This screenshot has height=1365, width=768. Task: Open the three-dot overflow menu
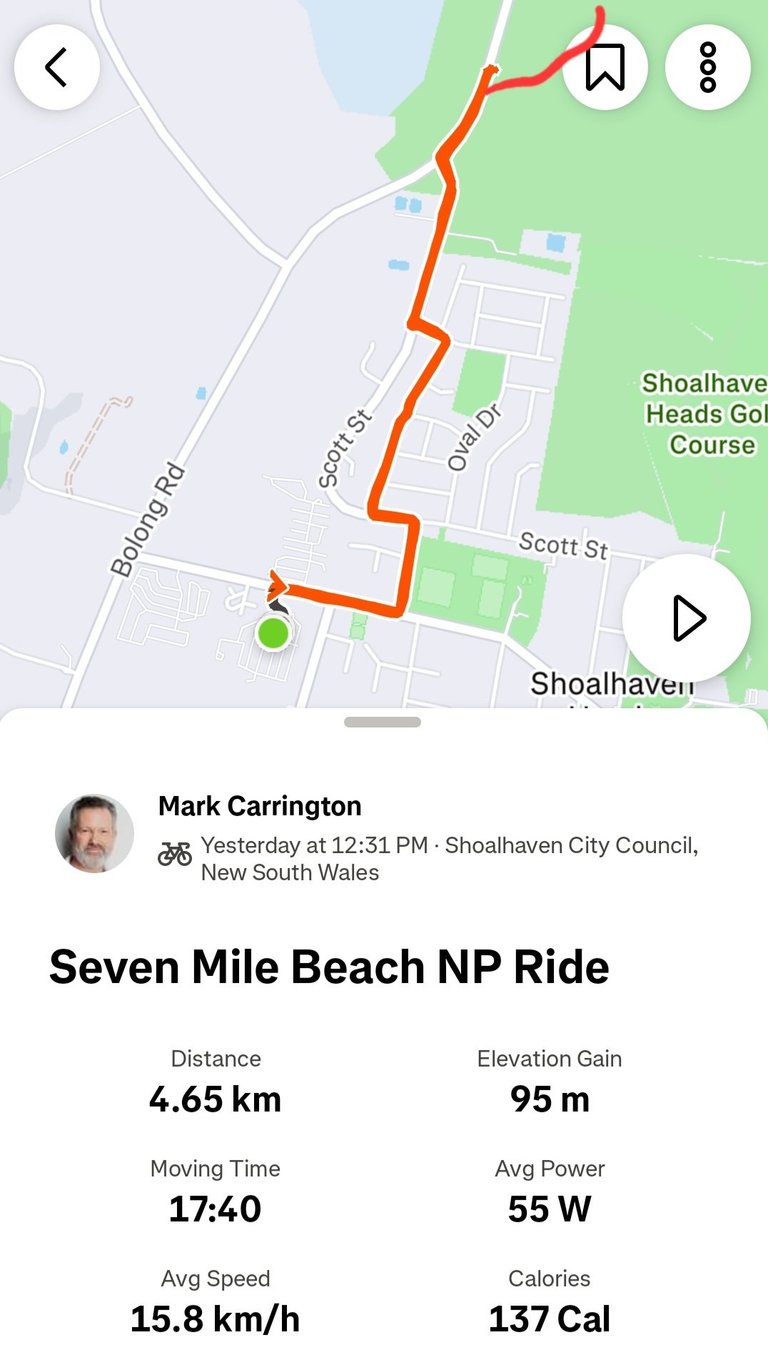click(x=708, y=67)
